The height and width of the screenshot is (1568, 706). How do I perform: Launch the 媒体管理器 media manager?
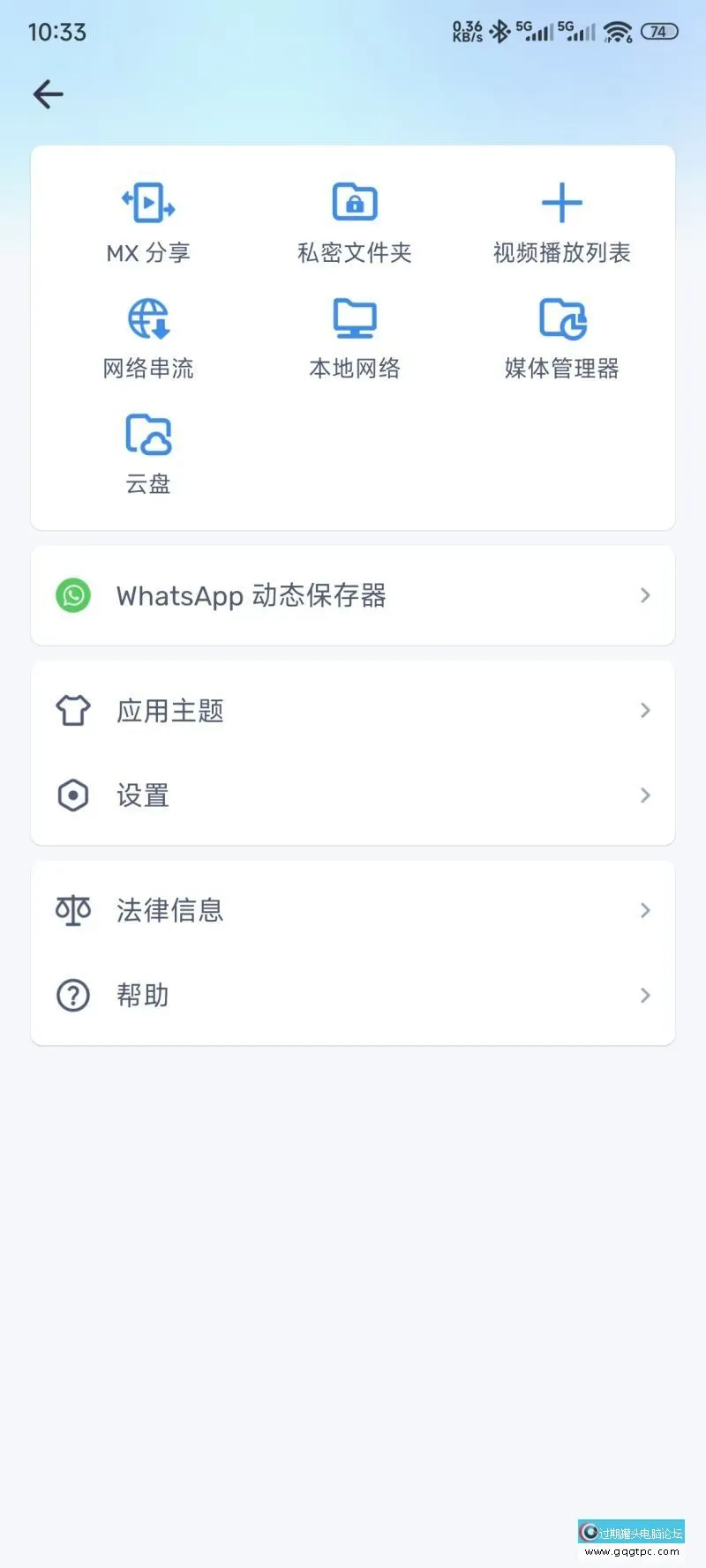coord(561,337)
